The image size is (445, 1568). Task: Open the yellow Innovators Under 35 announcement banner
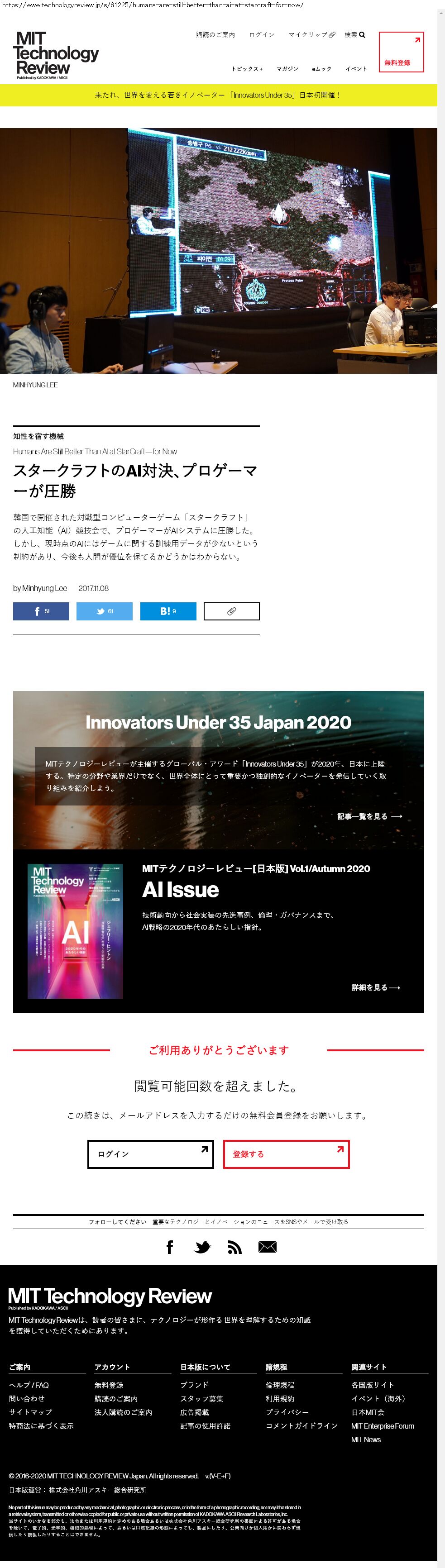[x=218, y=95]
